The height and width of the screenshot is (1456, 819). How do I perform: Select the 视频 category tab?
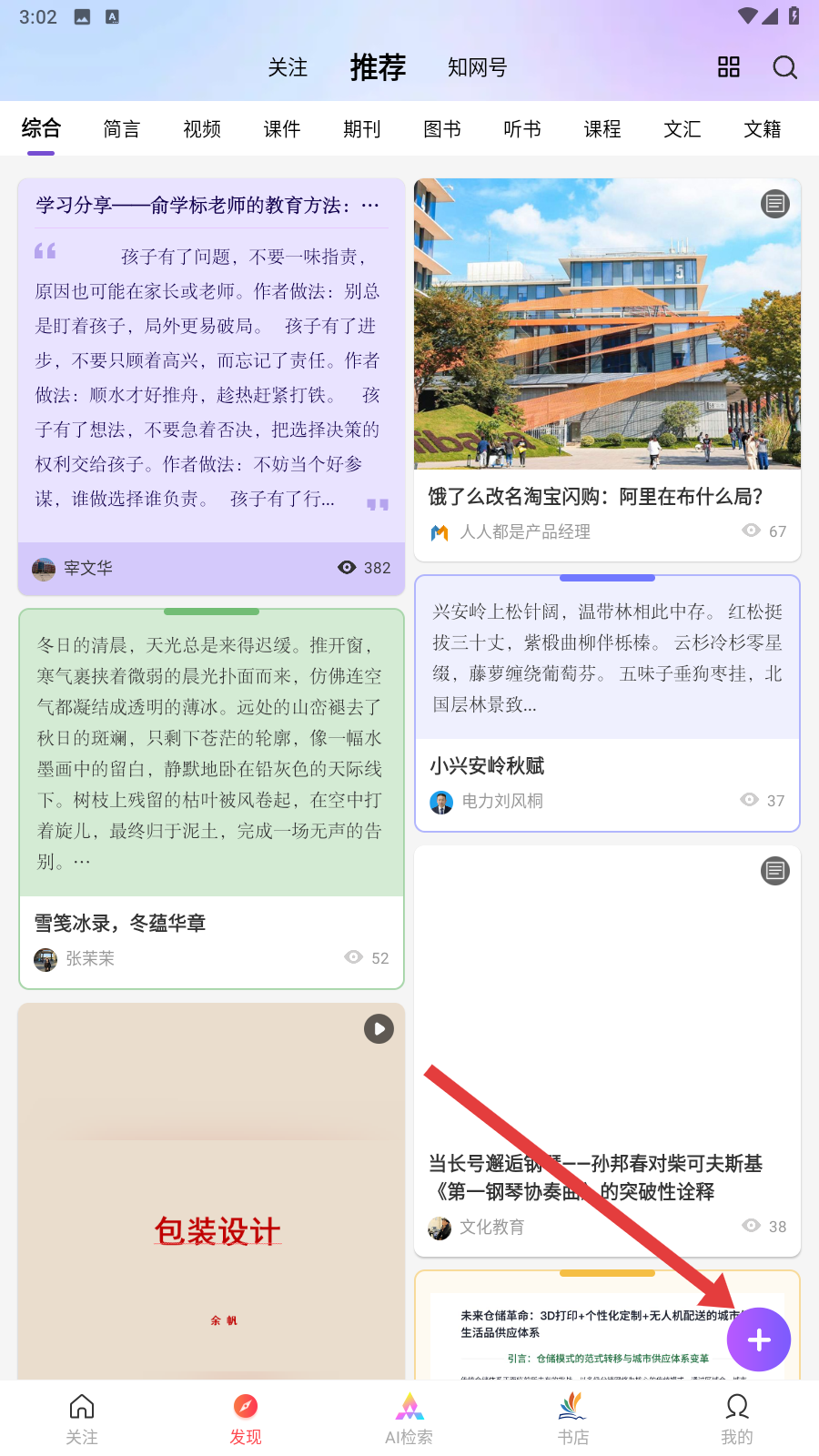pos(202,129)
